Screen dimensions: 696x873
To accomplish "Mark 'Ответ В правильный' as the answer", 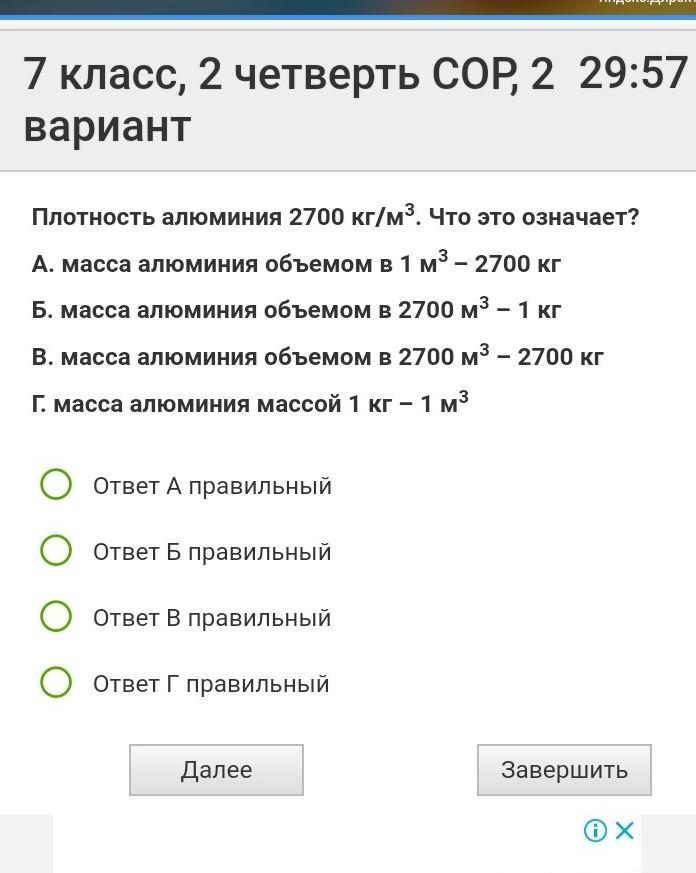I will (x=56, y=617).
